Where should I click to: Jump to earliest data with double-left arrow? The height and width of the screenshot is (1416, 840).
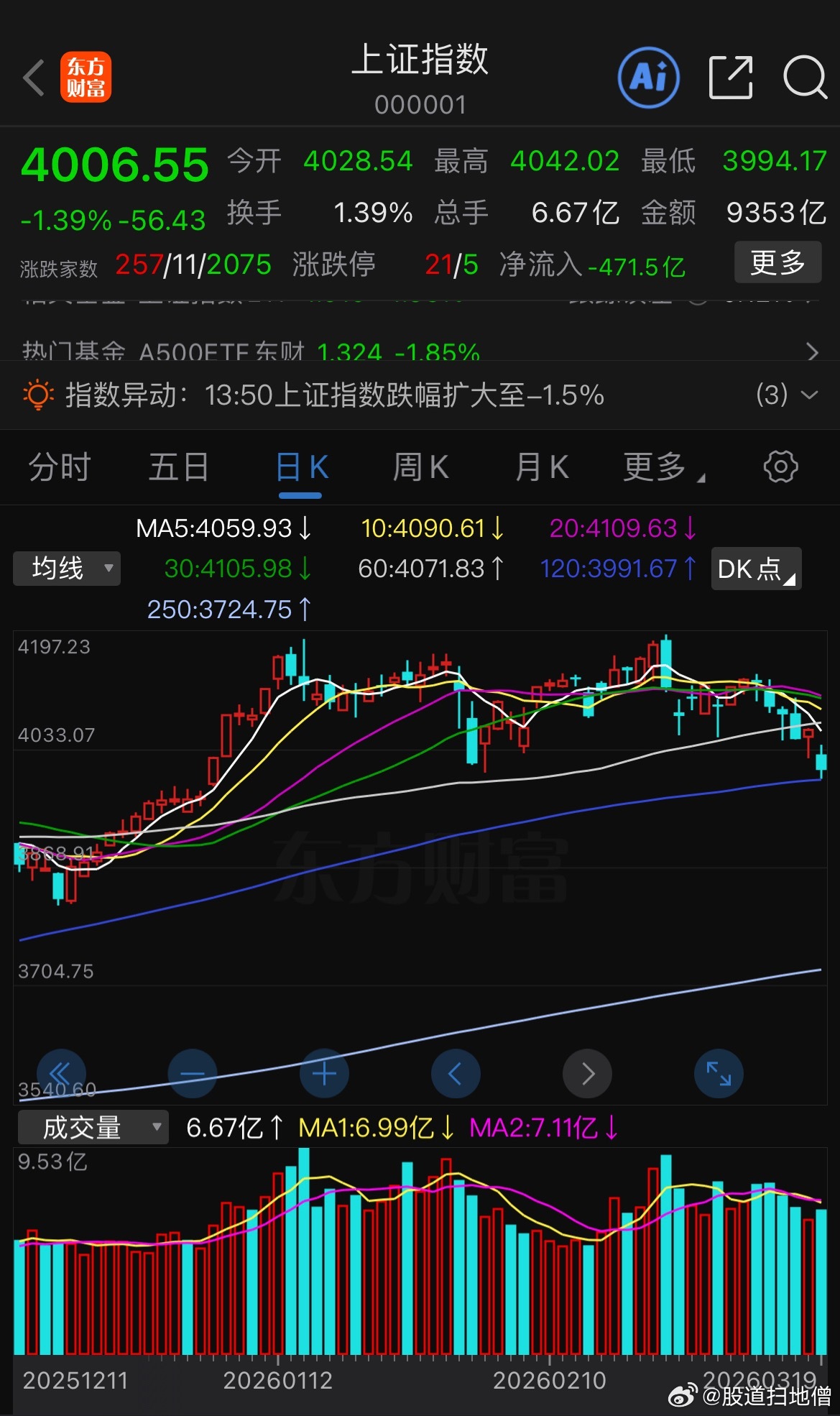[x=61, y=1073]
